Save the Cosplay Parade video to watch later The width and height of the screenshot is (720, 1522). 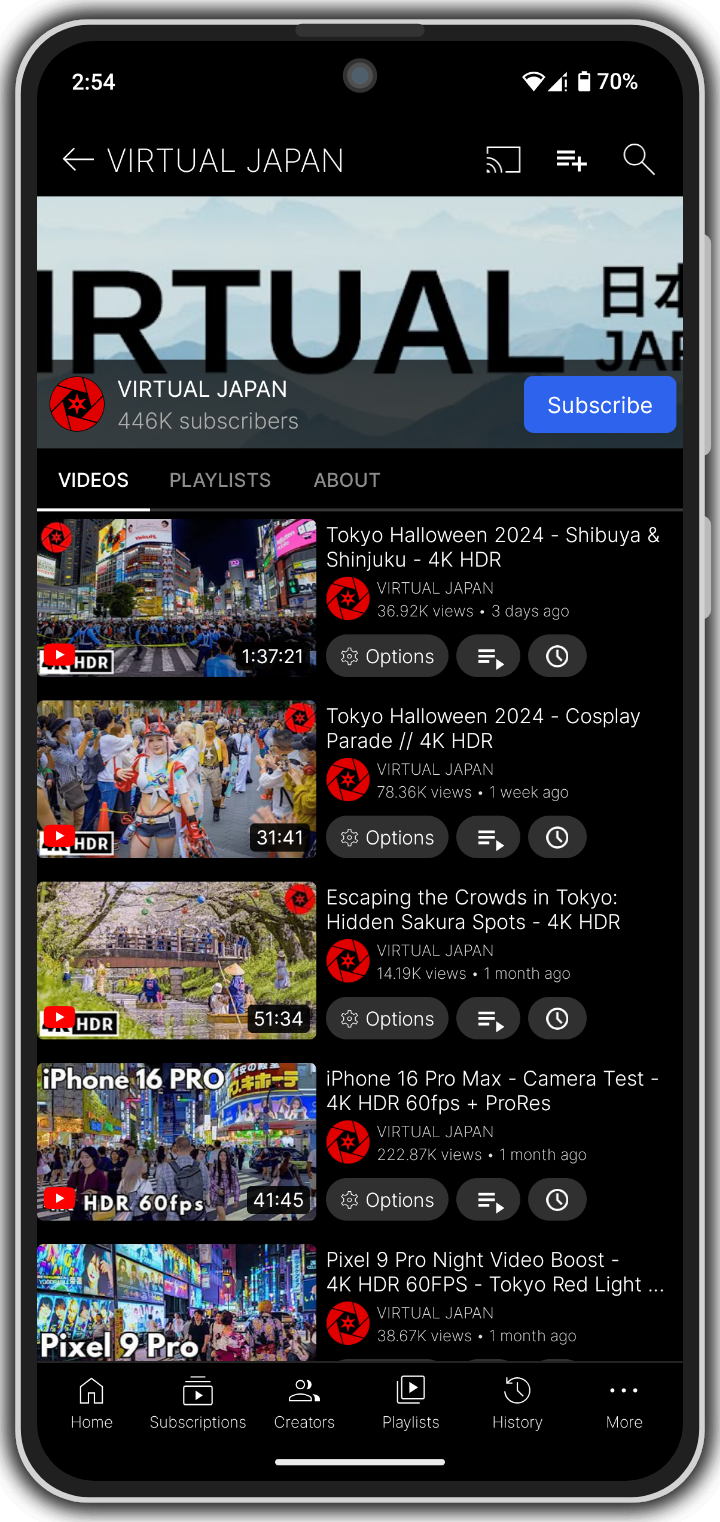tap(557, 838)
